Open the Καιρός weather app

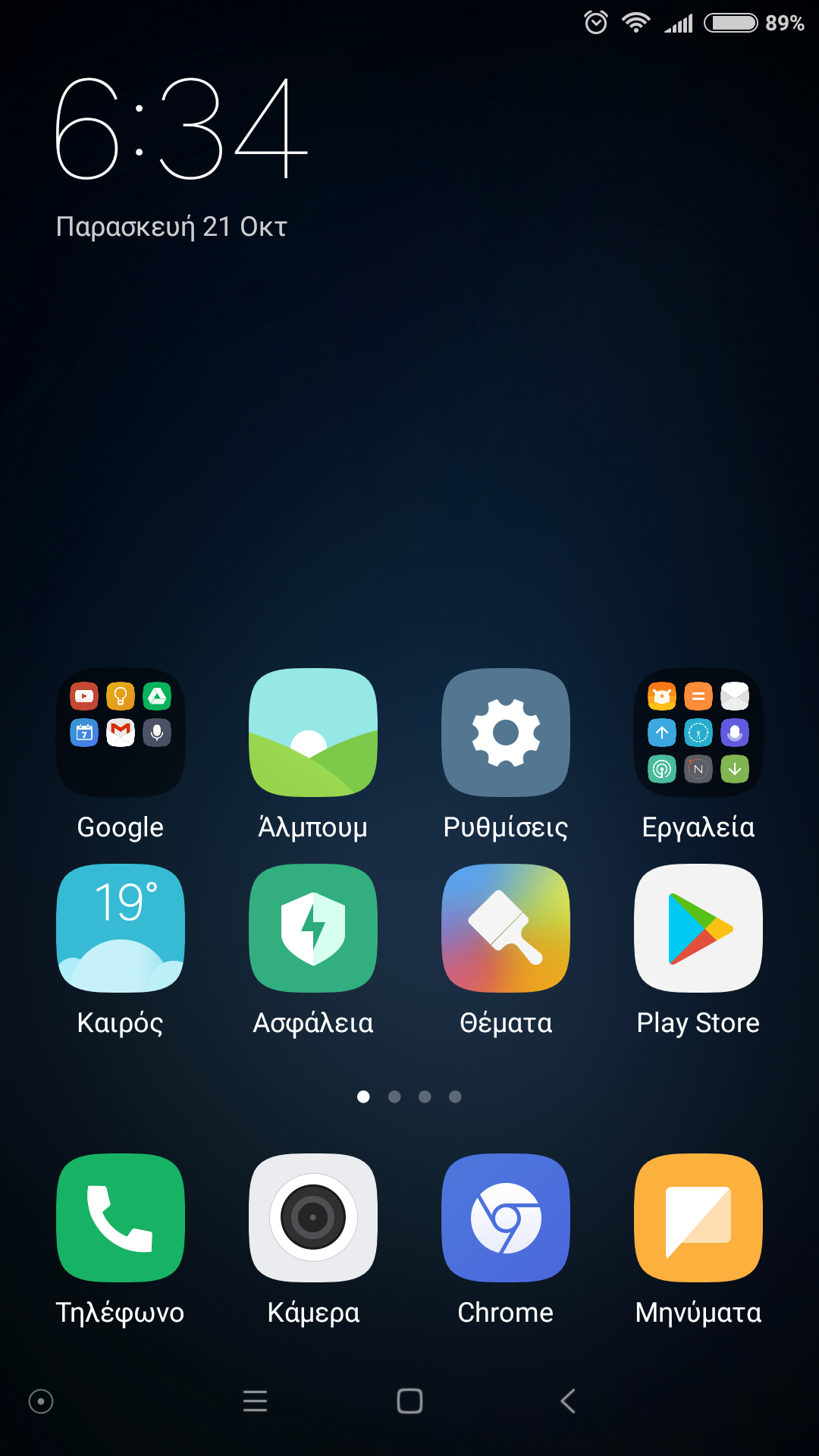click(121, 928)
